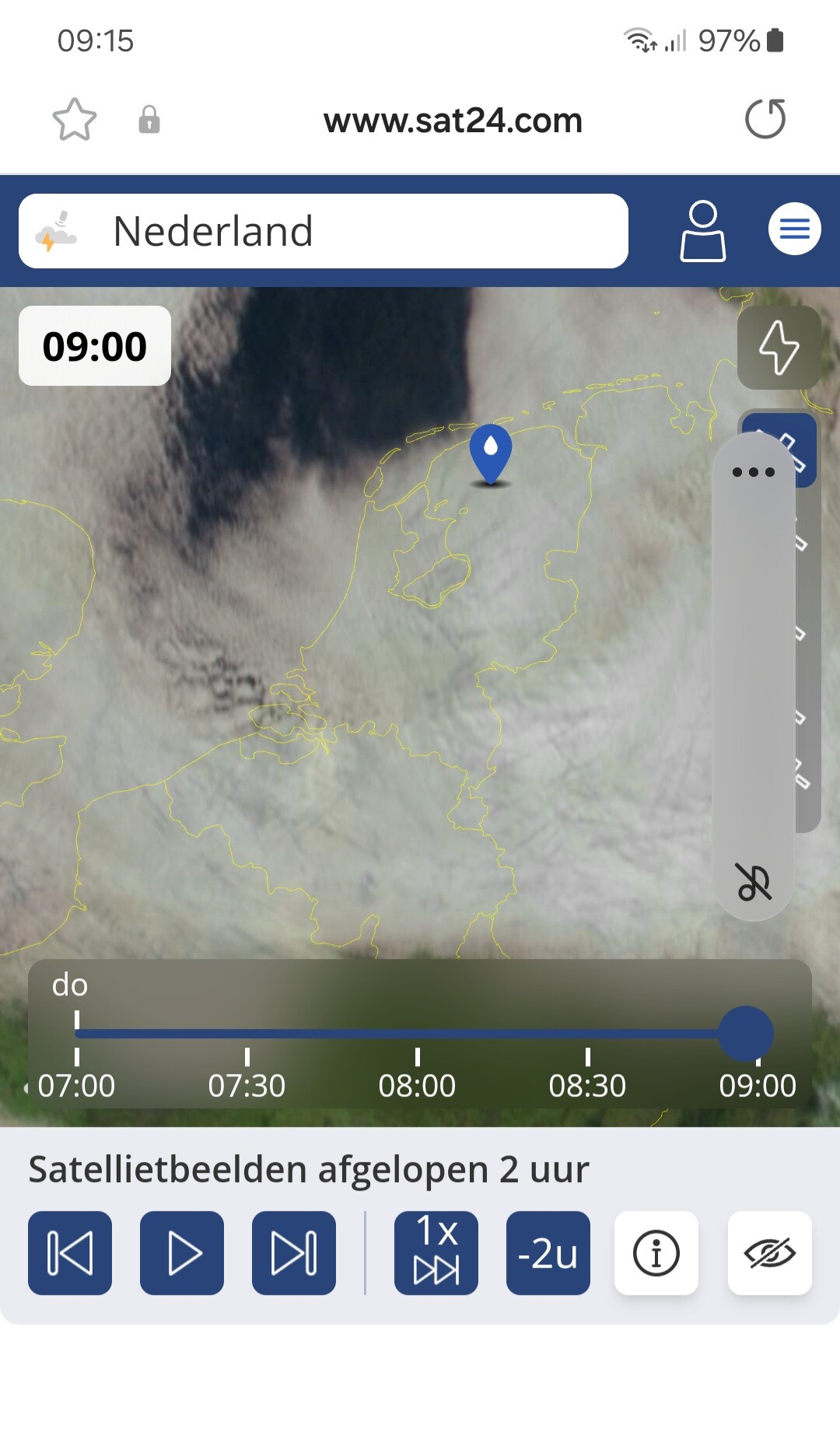The image size is (840, 1452).
Task: Open the three-dots options on the map
Action: (x=753, y=472)
